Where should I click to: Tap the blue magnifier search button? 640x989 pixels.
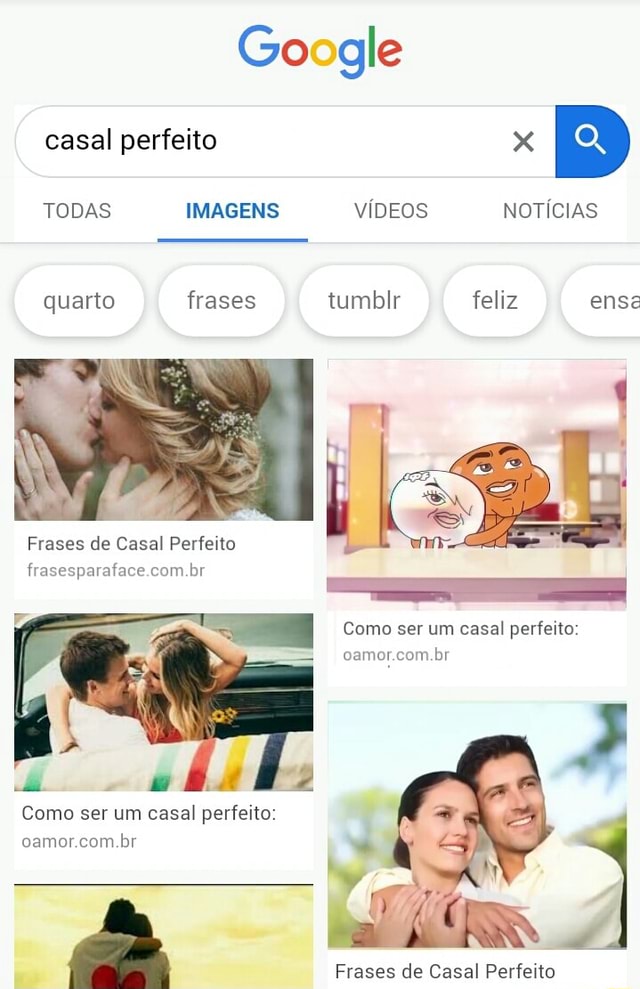(x=591, y=141)
